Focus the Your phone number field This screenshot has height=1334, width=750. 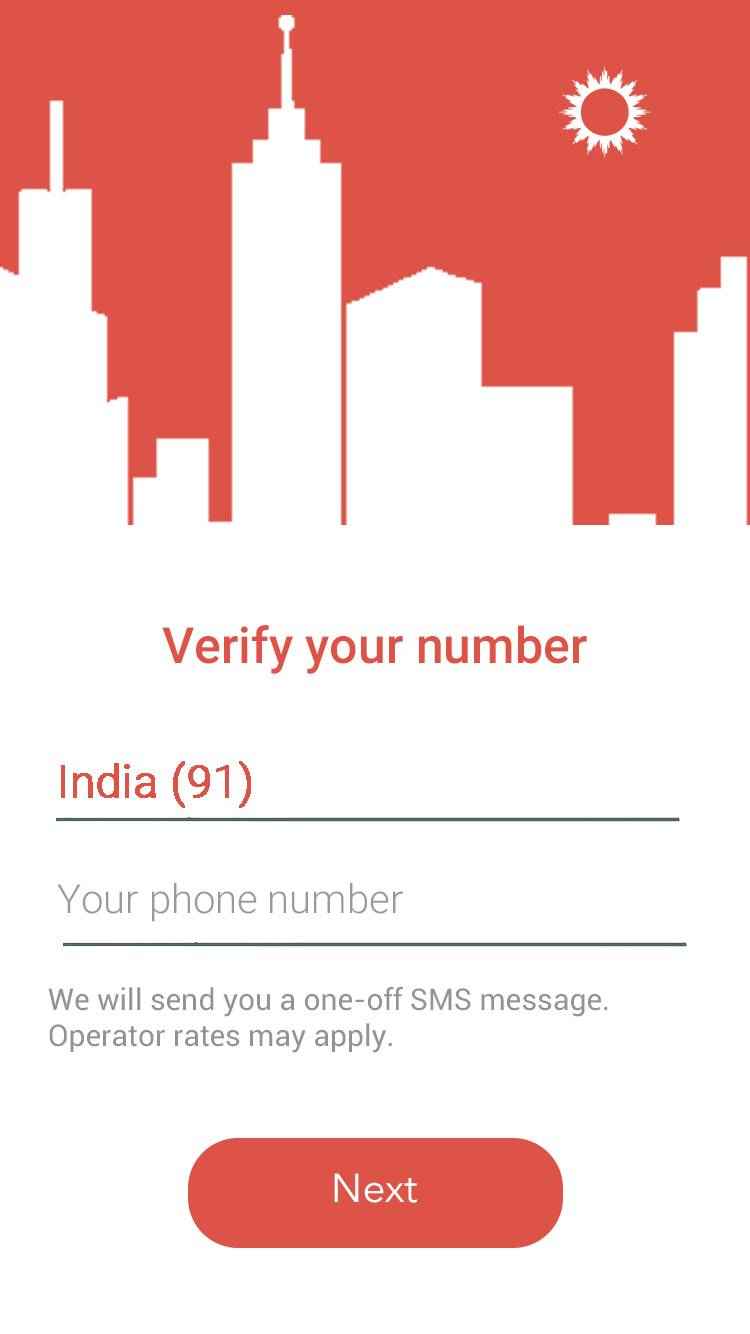(372, 900)
